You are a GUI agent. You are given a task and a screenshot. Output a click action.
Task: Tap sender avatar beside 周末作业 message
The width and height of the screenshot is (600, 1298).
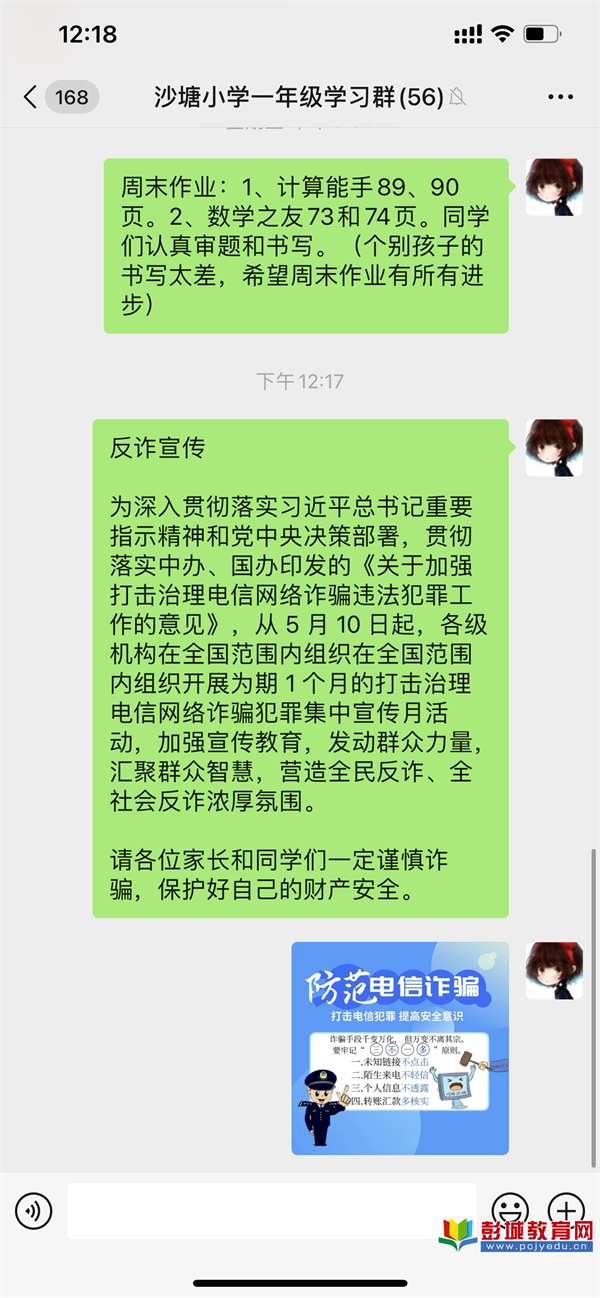pyautogui.click(x=554, y=186)
